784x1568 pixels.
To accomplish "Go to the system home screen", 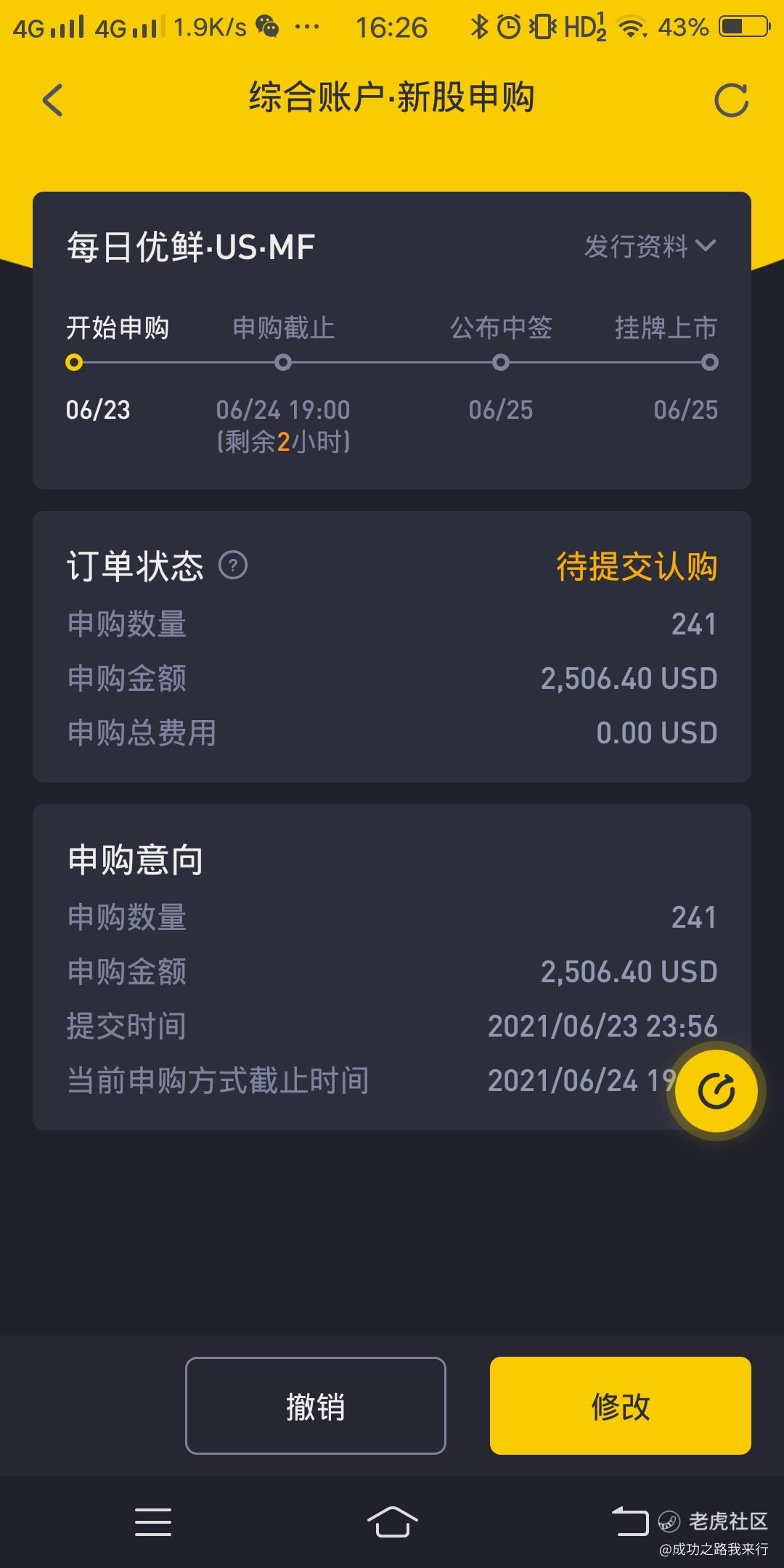I will click(392, 1522).
